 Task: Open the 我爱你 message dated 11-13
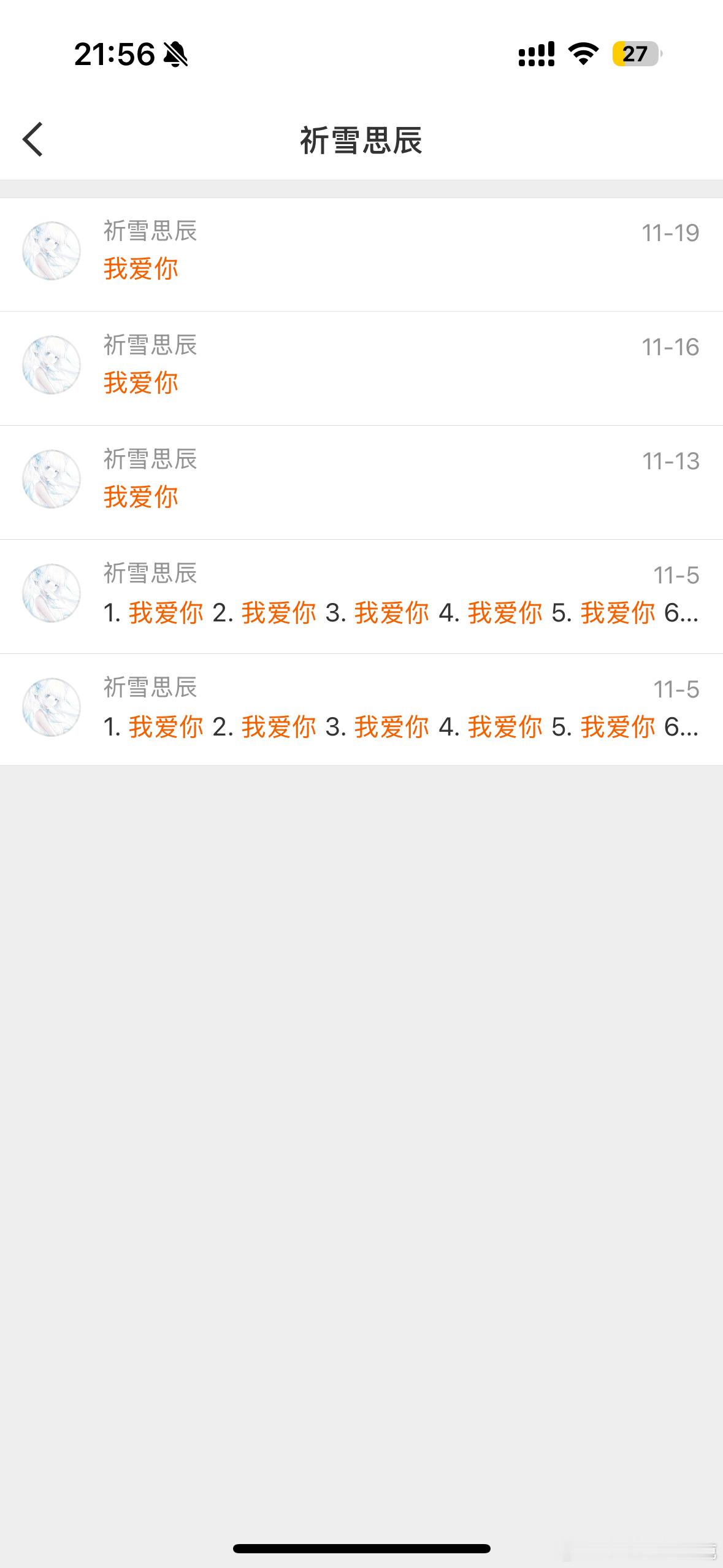tap(361, 482)
